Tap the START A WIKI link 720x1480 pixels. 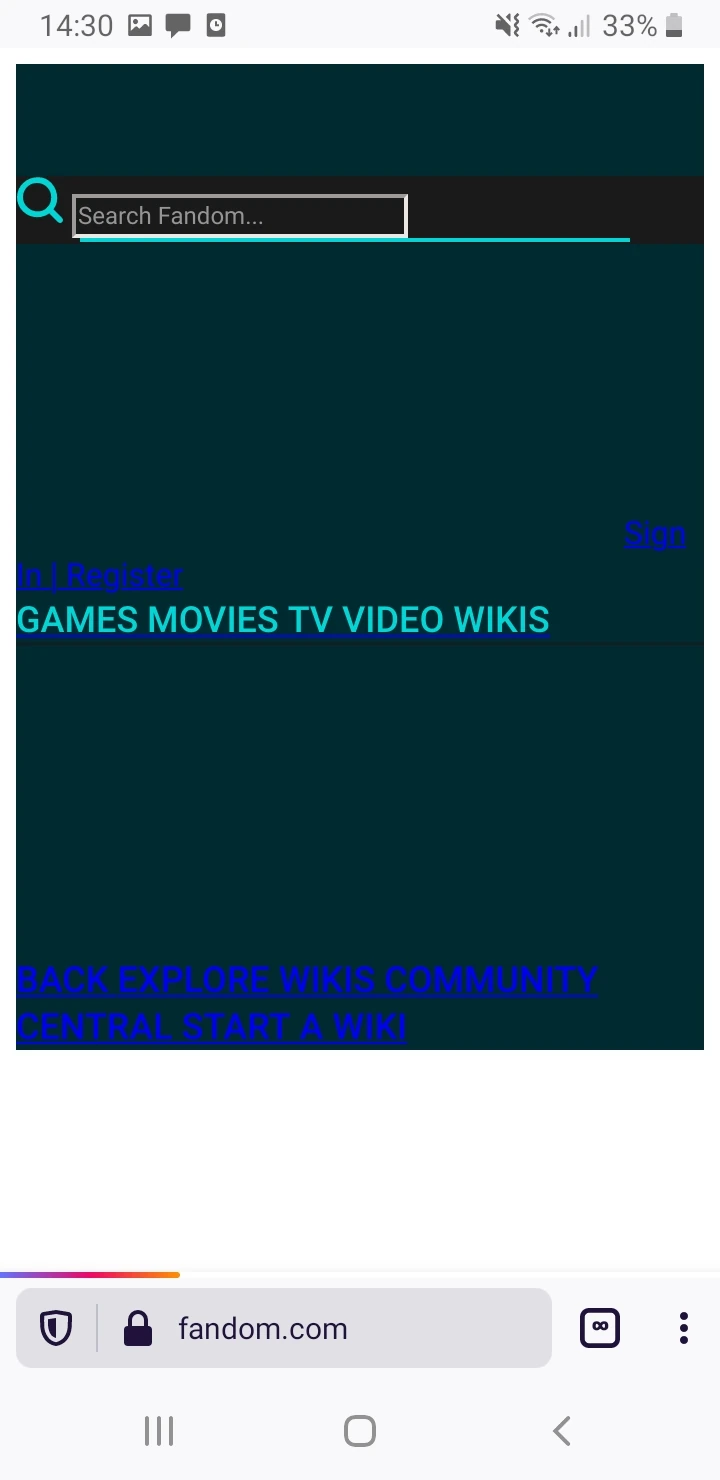pyautogui.click(x=296, y=1027)
